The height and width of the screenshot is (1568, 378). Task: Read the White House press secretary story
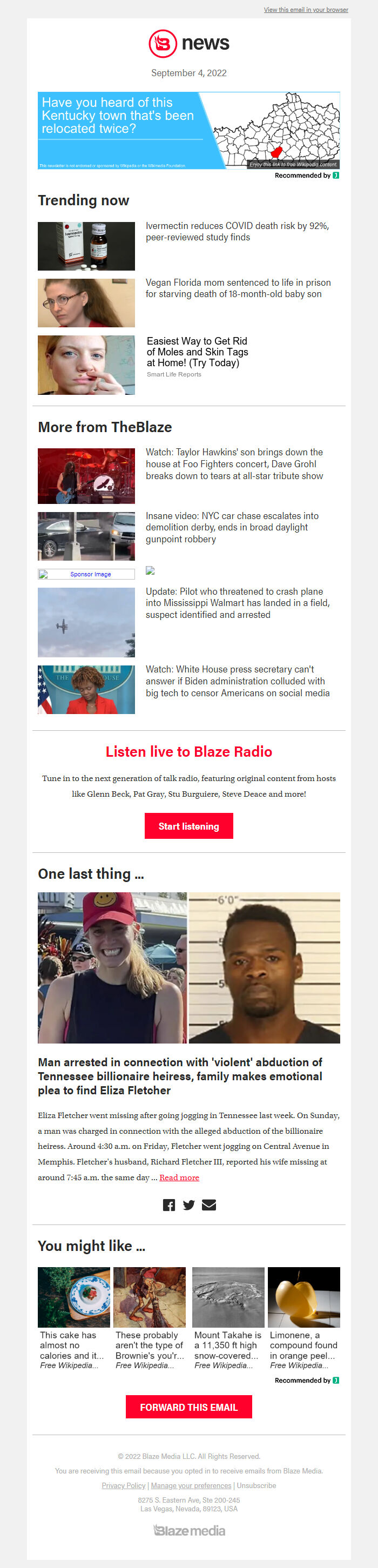(238, 681)
